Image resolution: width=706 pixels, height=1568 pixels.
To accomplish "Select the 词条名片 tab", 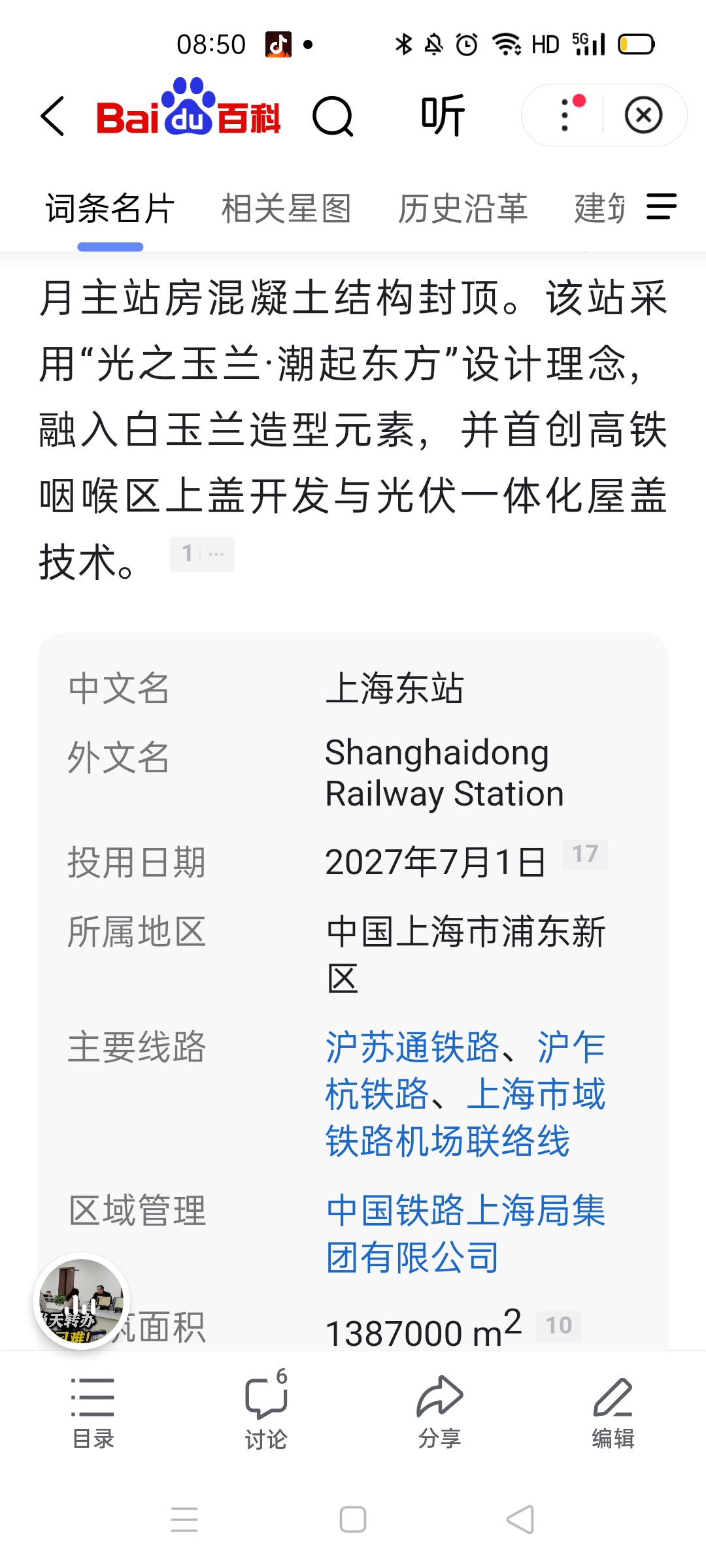I will point(110,209).
